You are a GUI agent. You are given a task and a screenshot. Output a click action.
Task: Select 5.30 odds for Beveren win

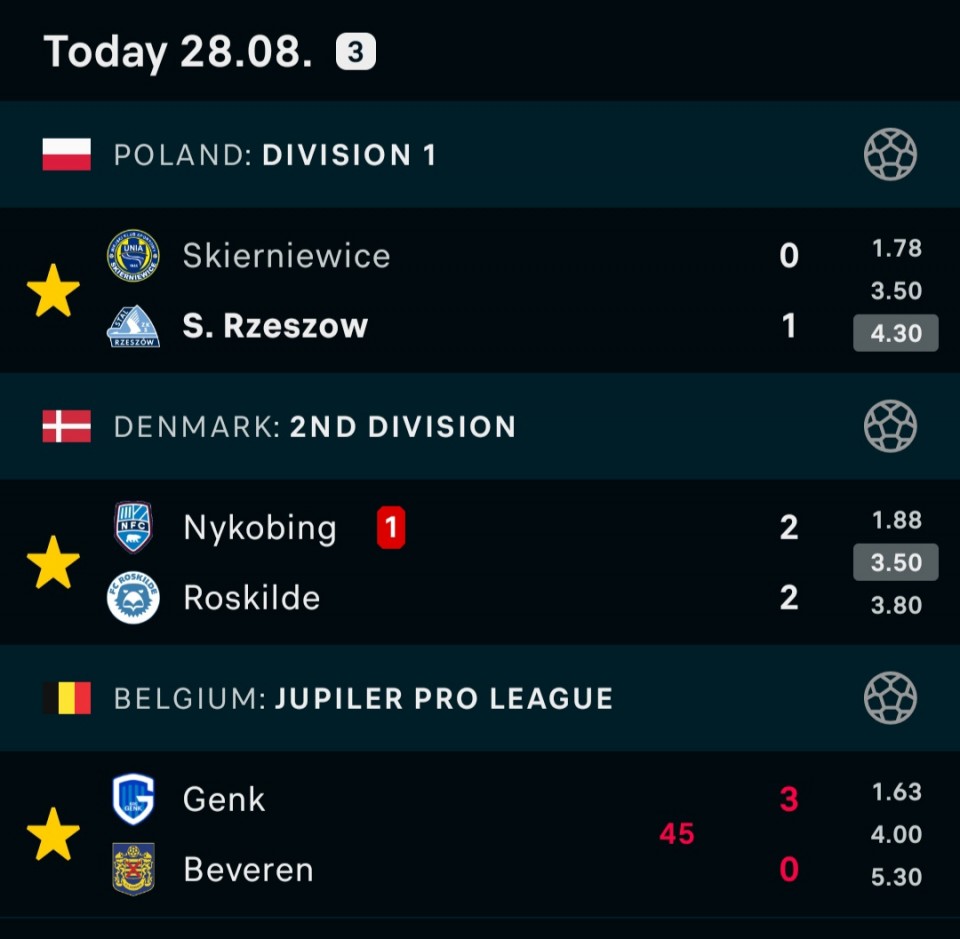tap(896, 877)
